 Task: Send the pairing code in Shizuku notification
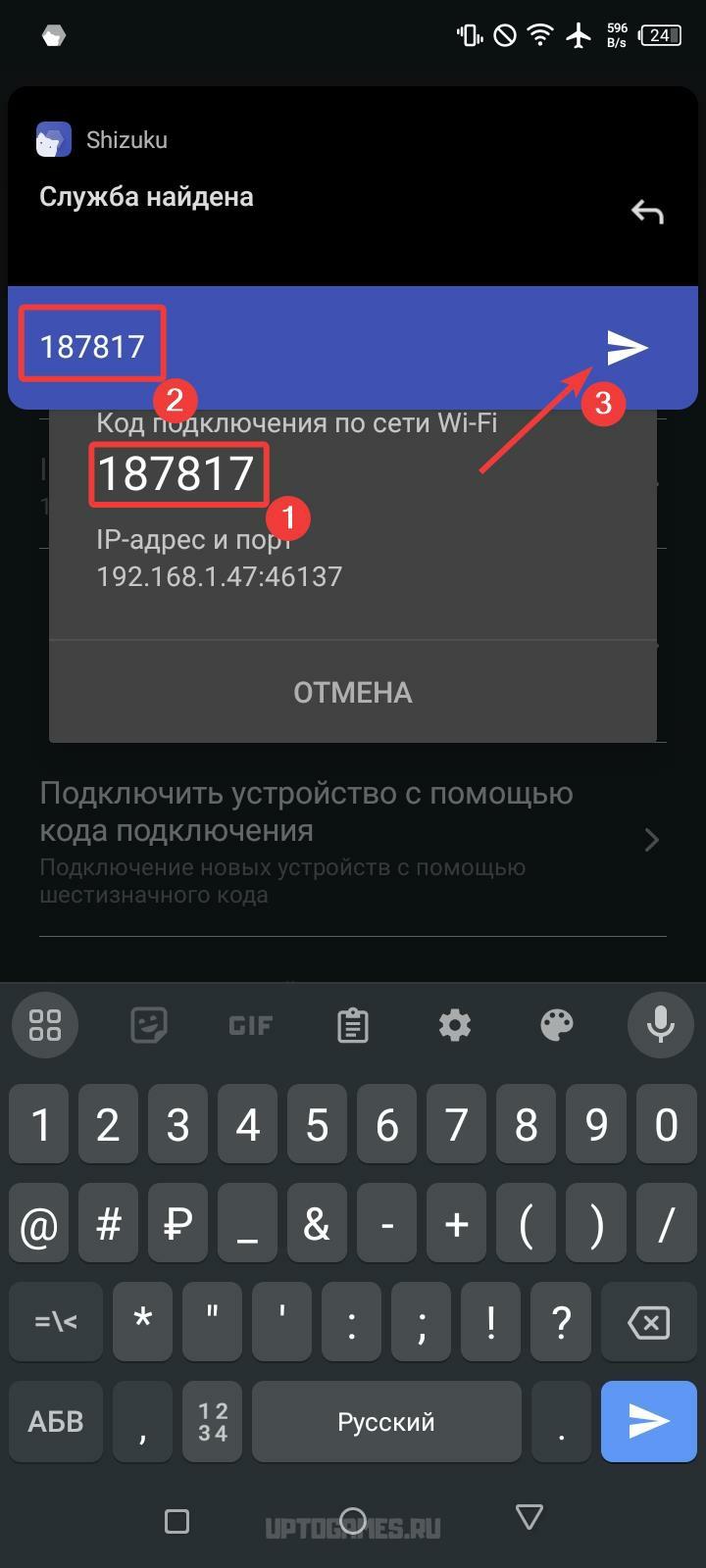(x=628, y=347)
